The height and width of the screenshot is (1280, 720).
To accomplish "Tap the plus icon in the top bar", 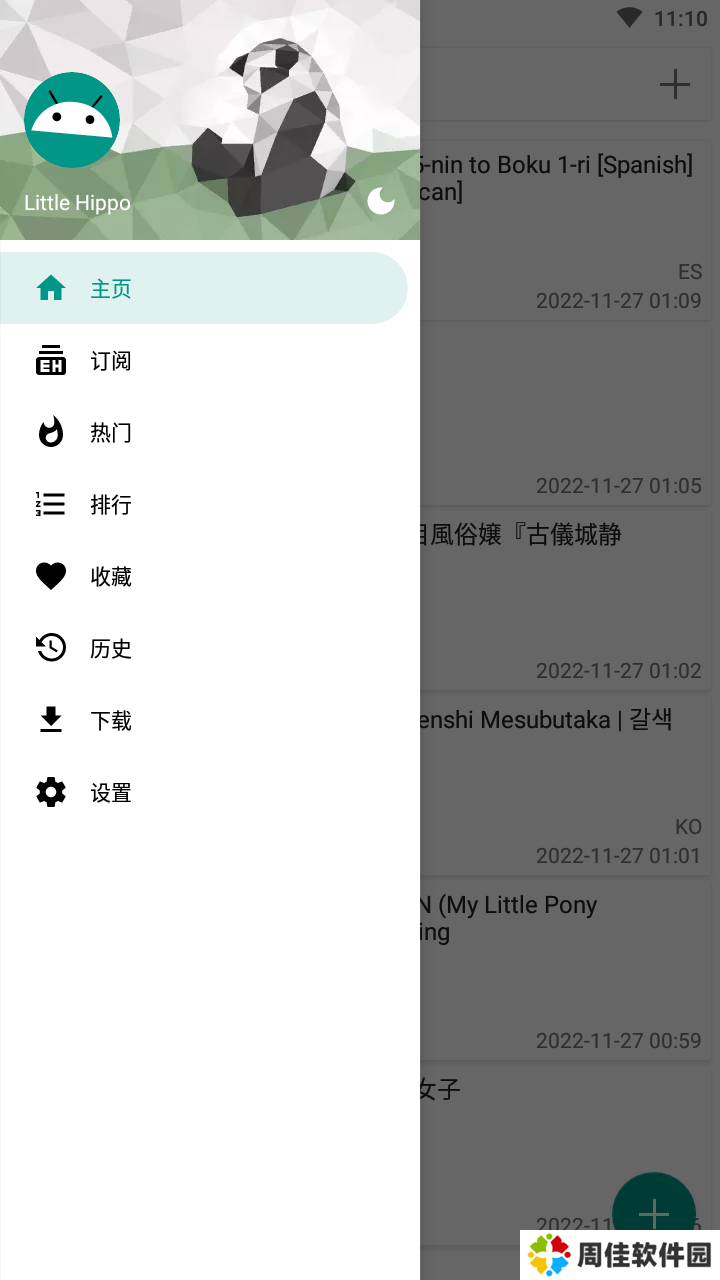I will pyautogui.click(x=675, y=84).
